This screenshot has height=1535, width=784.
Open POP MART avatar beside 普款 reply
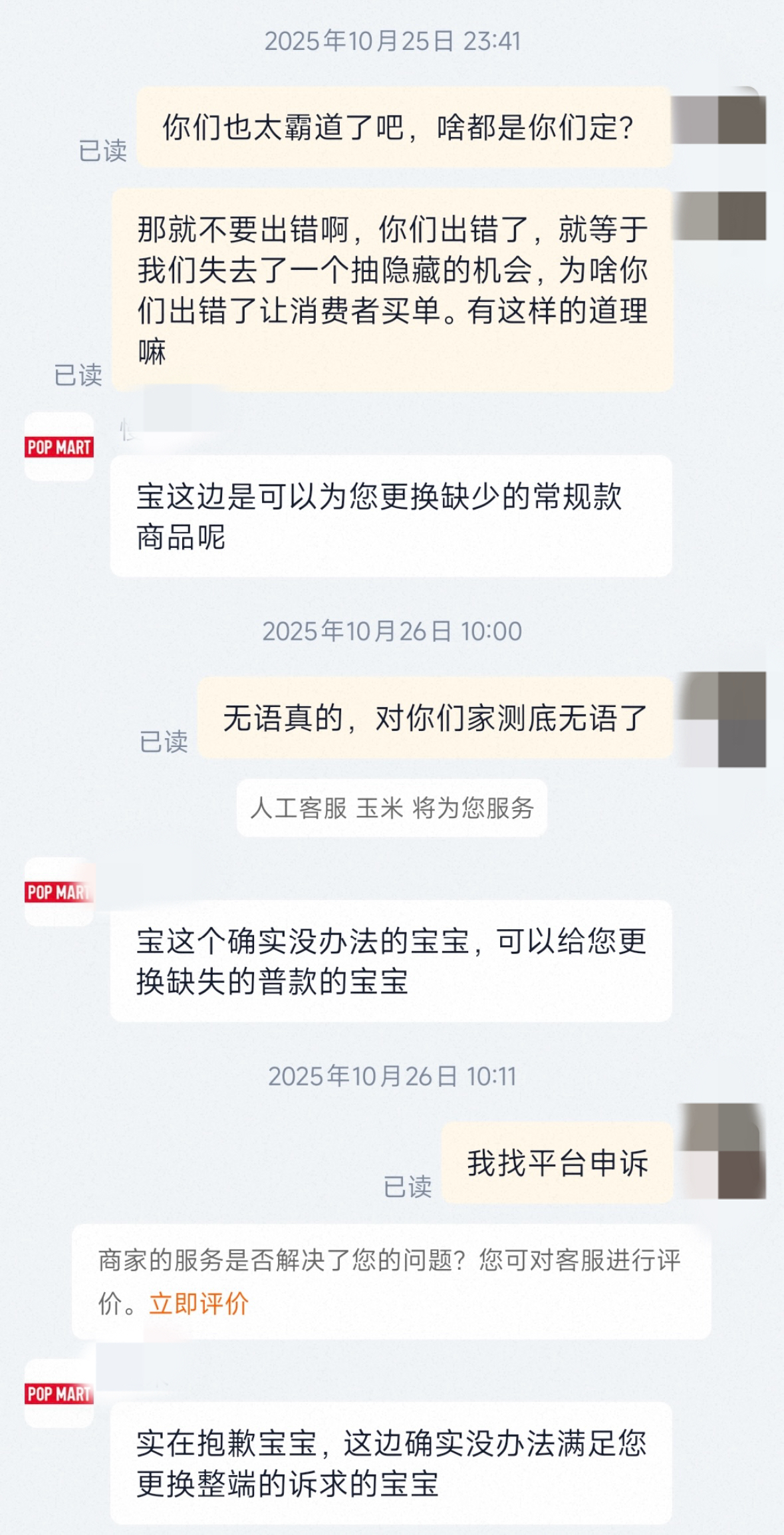pyautogui.click(x=59, y=892)
